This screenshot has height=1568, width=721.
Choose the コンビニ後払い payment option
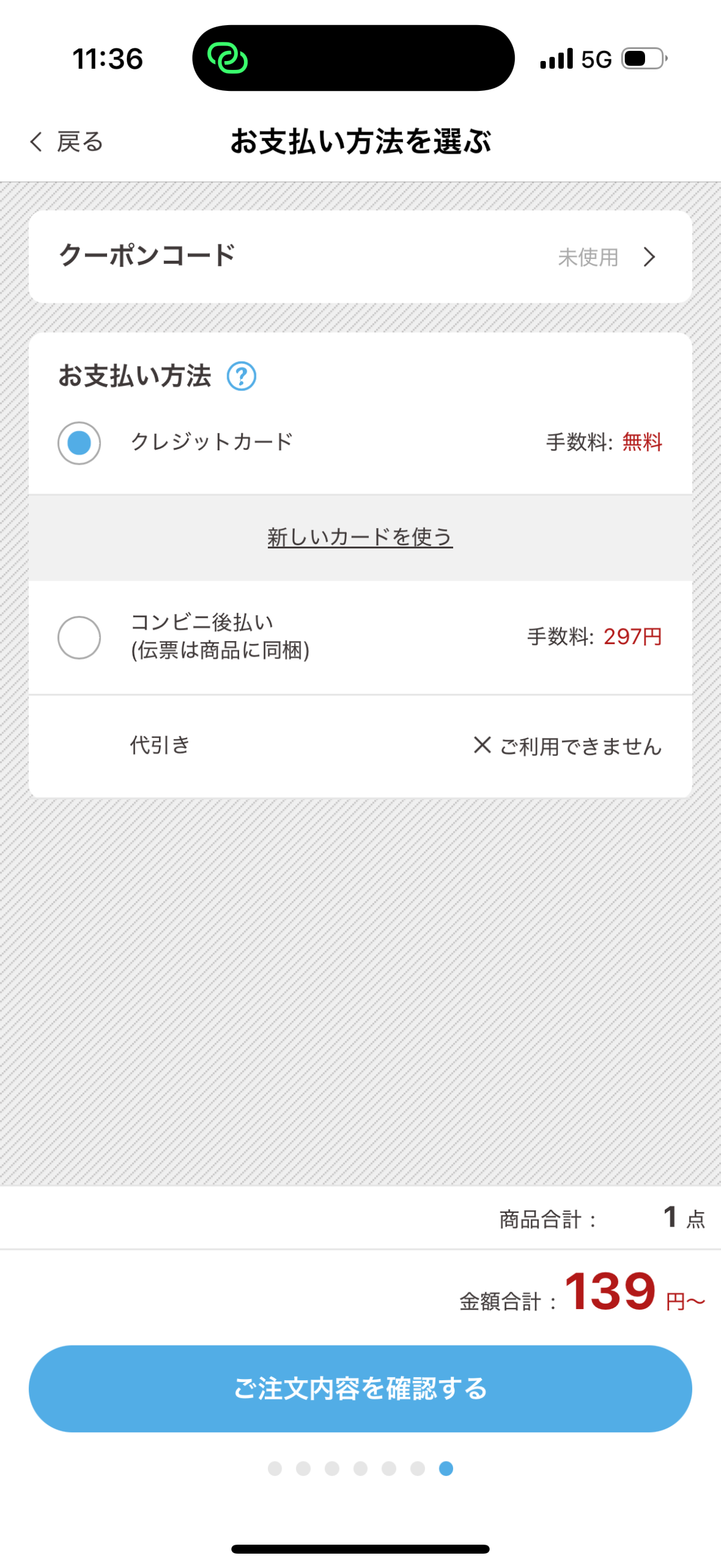pos(360,637)
